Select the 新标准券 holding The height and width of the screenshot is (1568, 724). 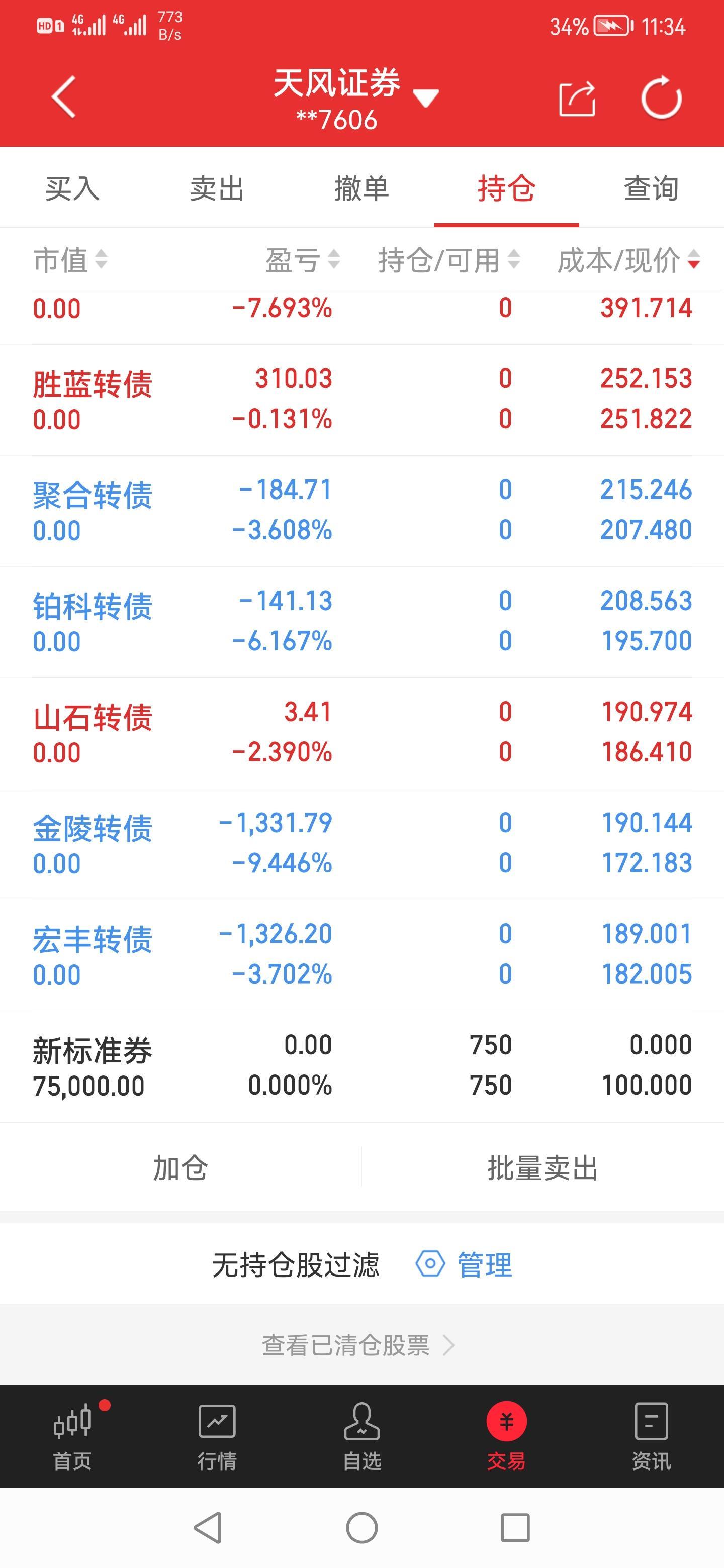[361, 1066]
